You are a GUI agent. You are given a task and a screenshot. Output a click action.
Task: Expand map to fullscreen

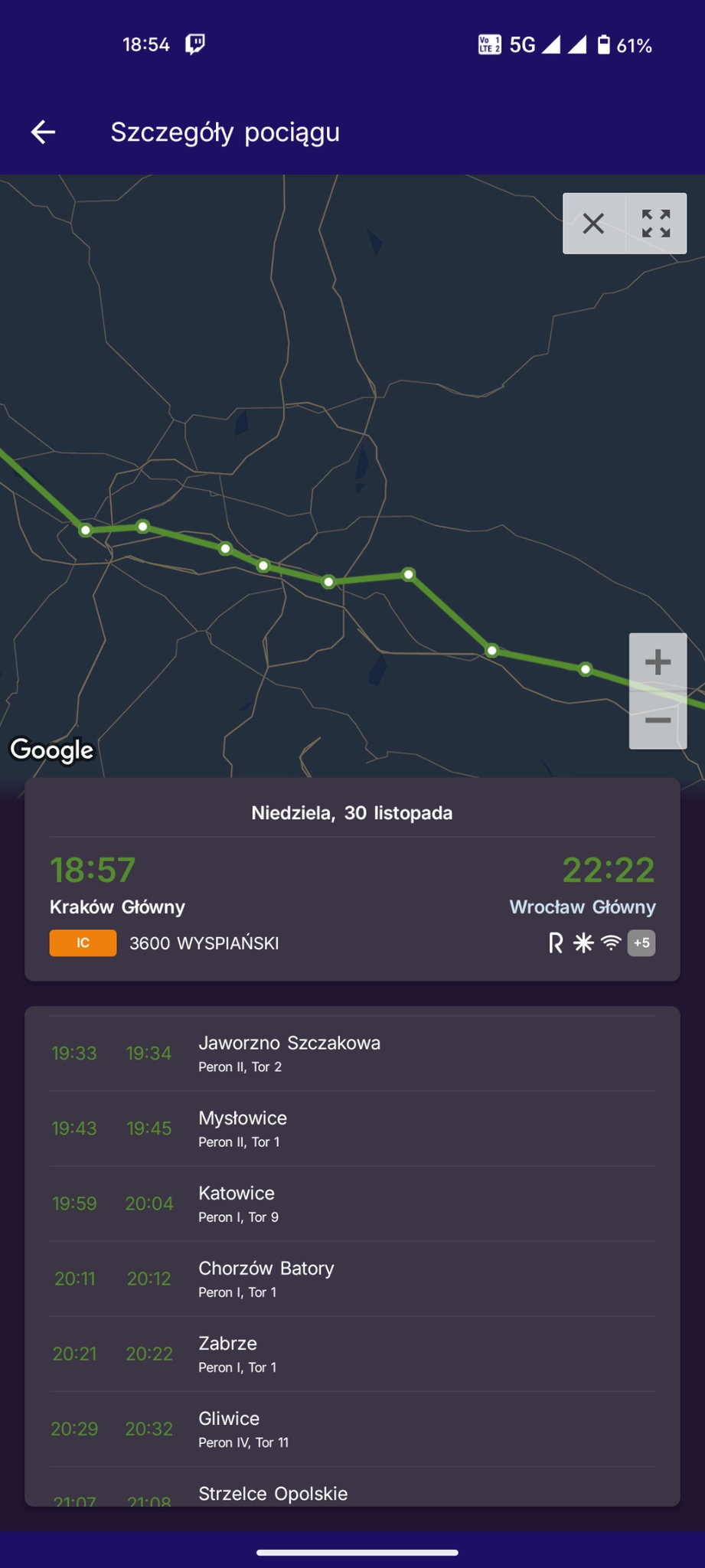click(656, 224)
